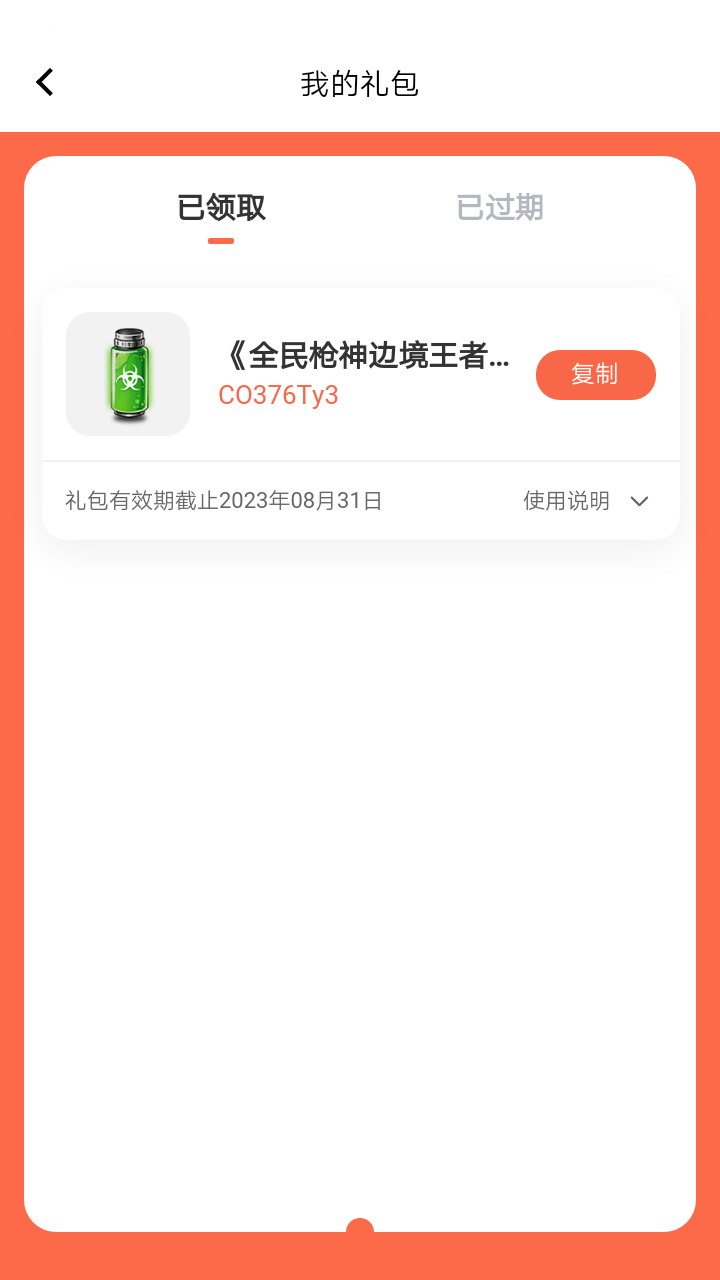
Task: Open the 全民枪神边境王者 gift pack card
Action: [366, 356]
